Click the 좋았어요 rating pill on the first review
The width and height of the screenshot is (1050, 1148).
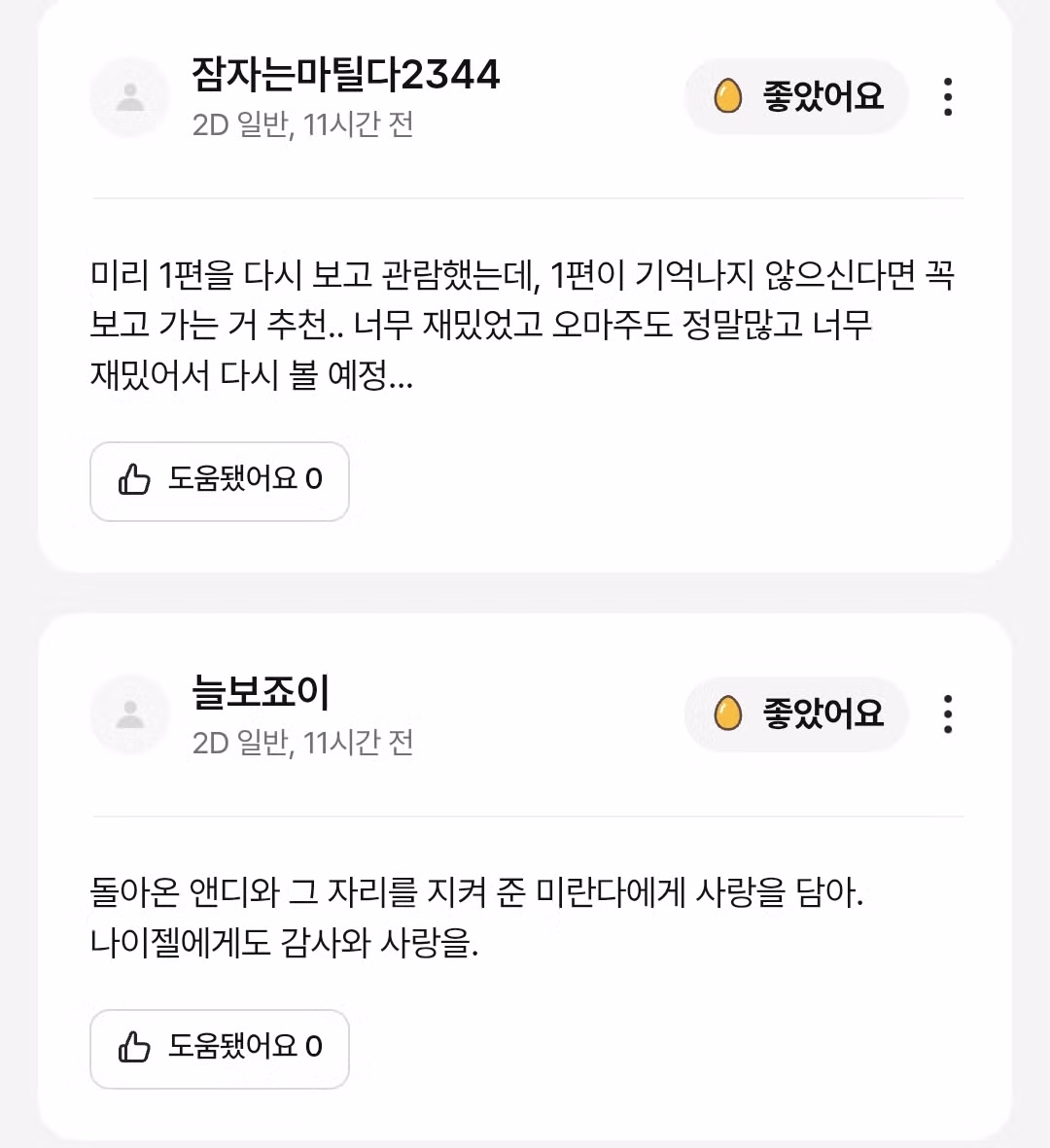pyautogui.click(x=796, y=96)
